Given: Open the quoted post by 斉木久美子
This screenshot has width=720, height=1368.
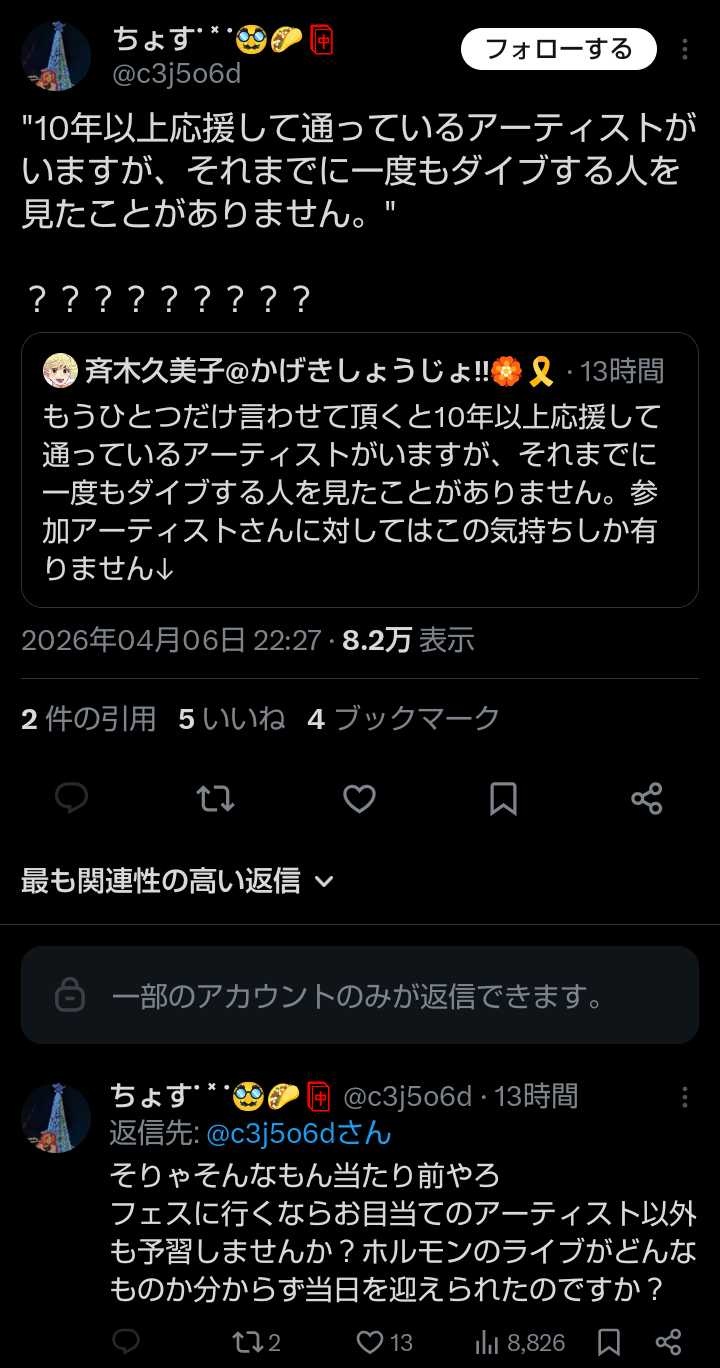Looking at the screenshot, I should click(x=359, y=470).
